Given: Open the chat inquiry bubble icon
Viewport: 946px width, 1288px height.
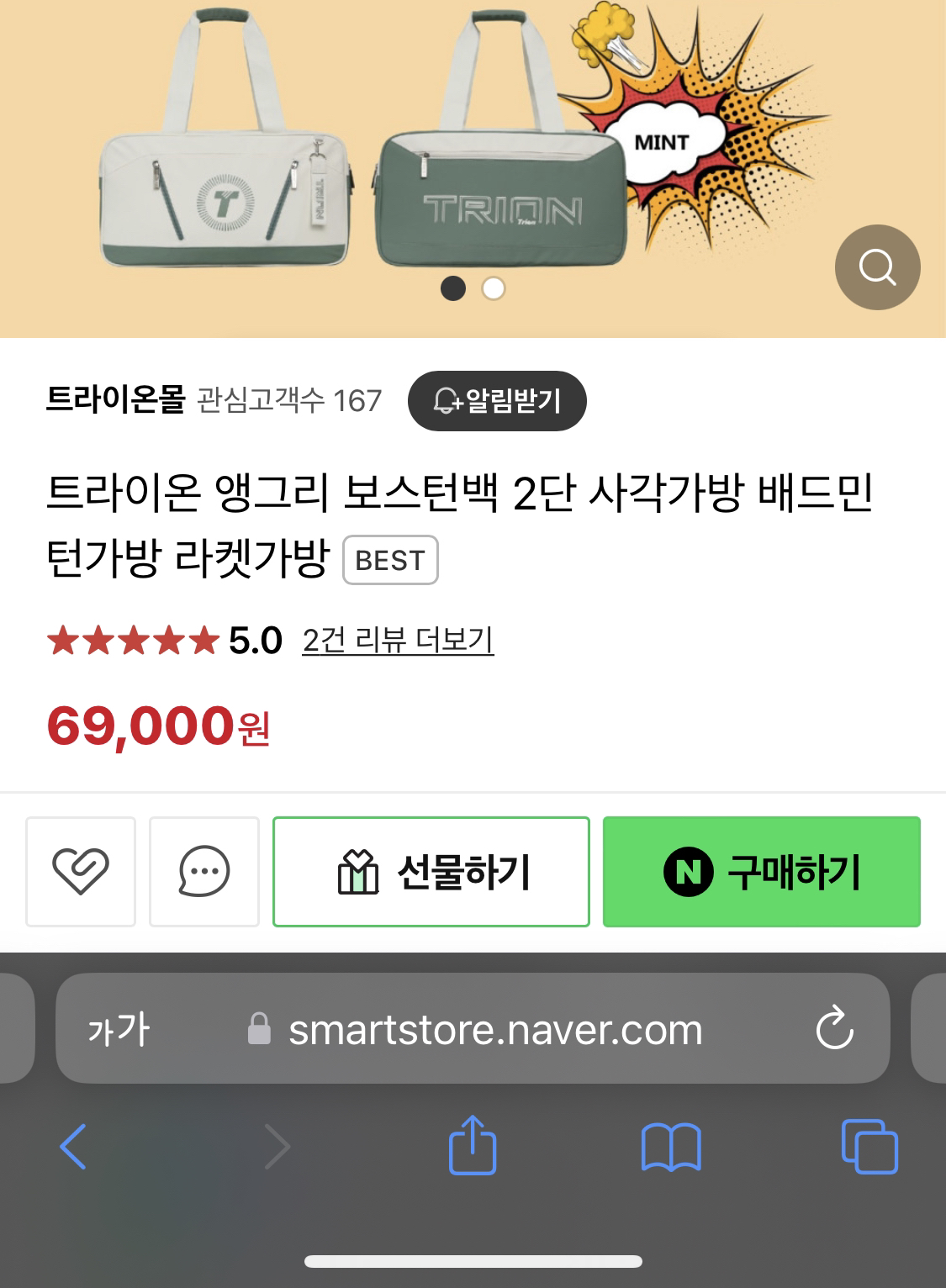Looking at the screenshot, I should (x=204, y=871).
